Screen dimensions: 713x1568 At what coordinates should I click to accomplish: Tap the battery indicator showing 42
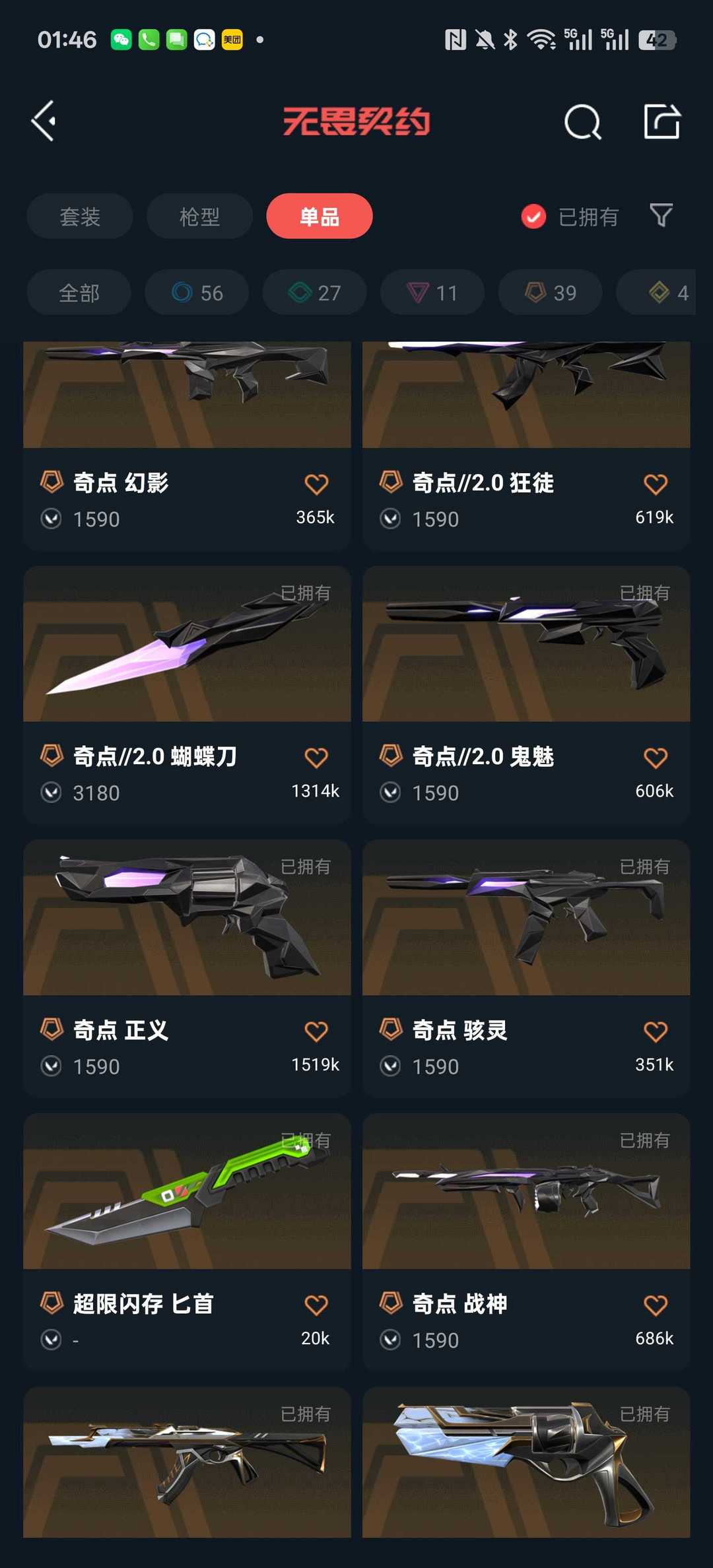[657, 40]
